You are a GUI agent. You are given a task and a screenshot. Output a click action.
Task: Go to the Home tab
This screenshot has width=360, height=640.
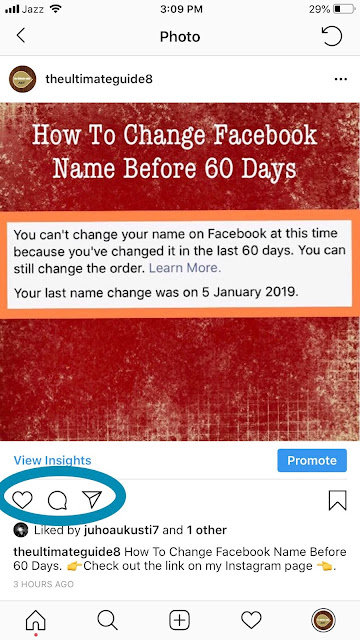(x=36, y=622)
